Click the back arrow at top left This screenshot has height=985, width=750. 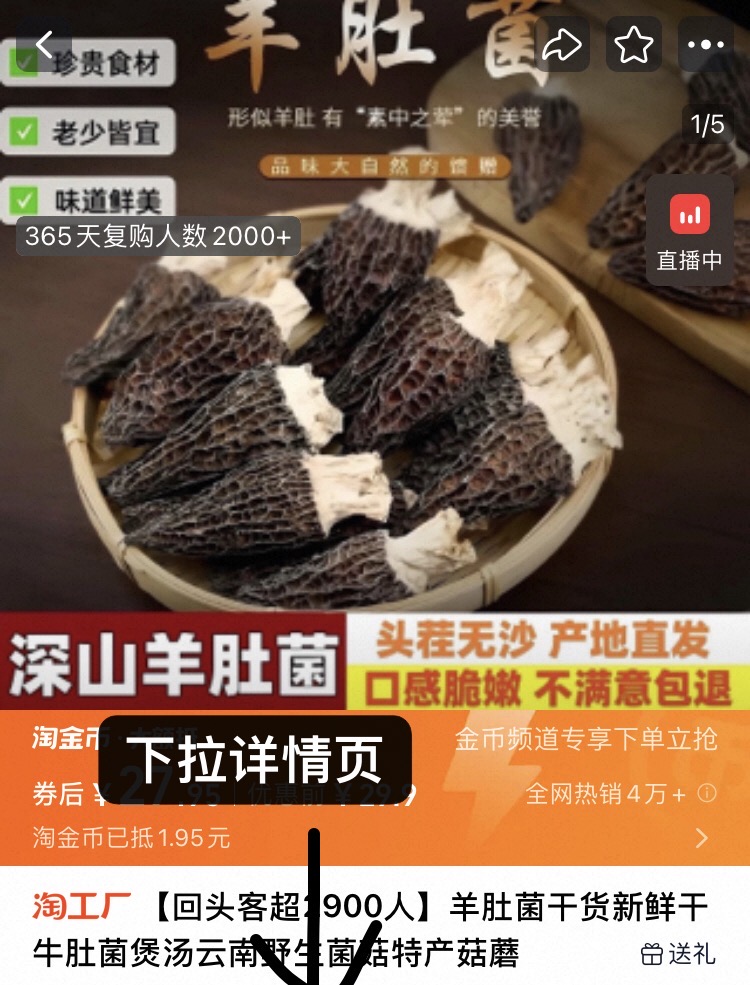tap(44, 44)
